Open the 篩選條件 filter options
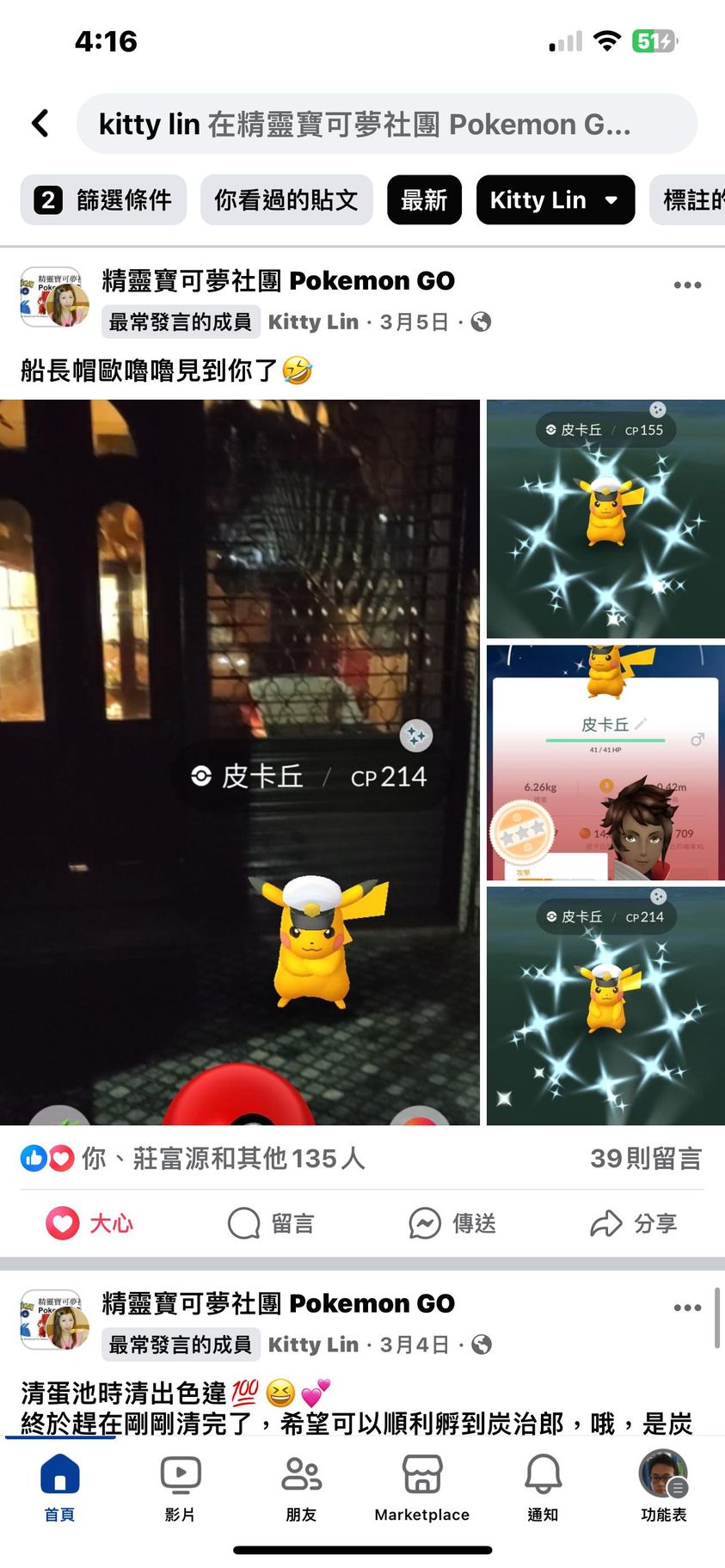Screen dimensions: 725x1568 [x=103, y=200]
